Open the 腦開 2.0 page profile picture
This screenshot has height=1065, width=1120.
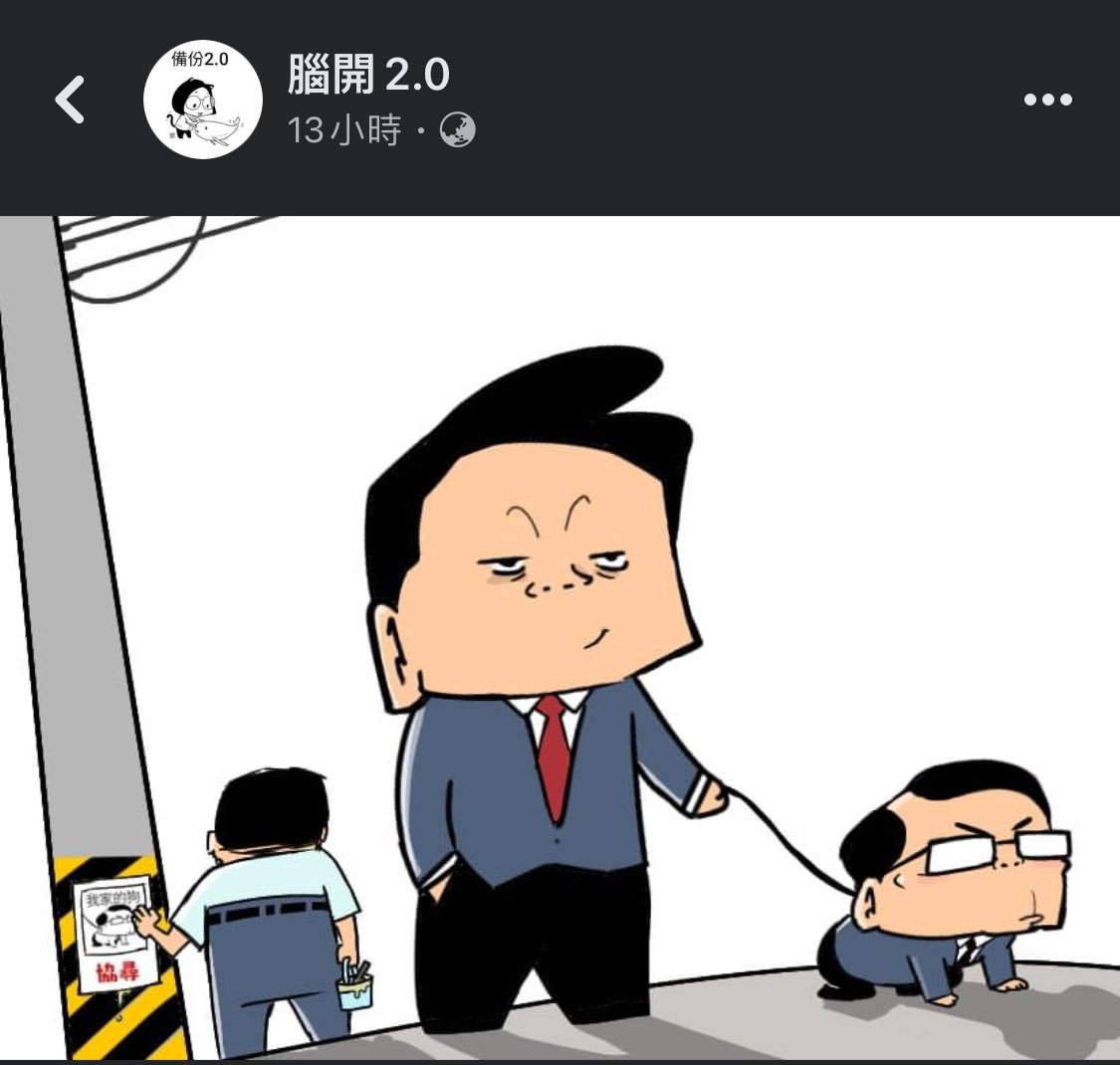tap(203, 101)
